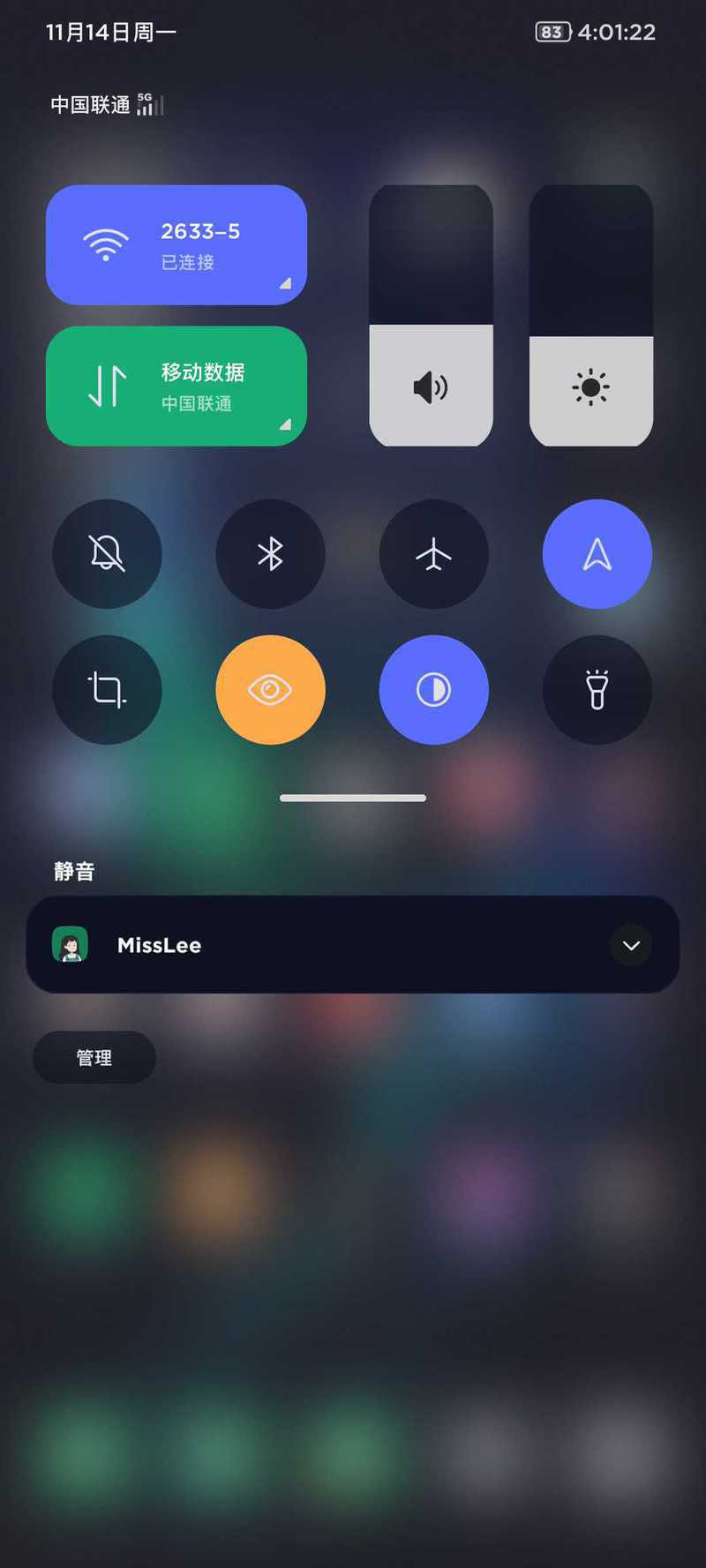The image size is (706, 1568).
Task: Enable airplane mode
Action: point(433,554)
